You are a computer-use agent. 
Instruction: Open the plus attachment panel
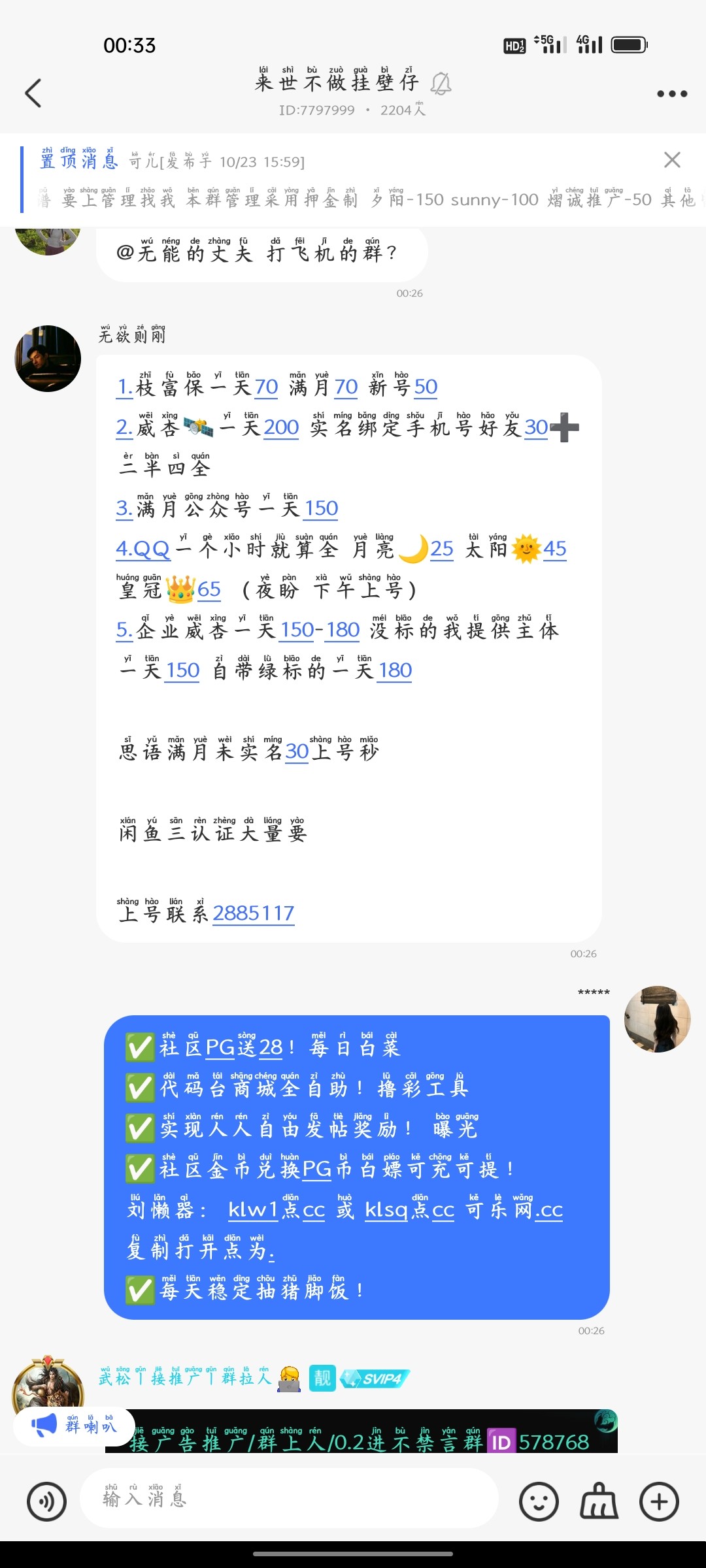coord(658,1499)
